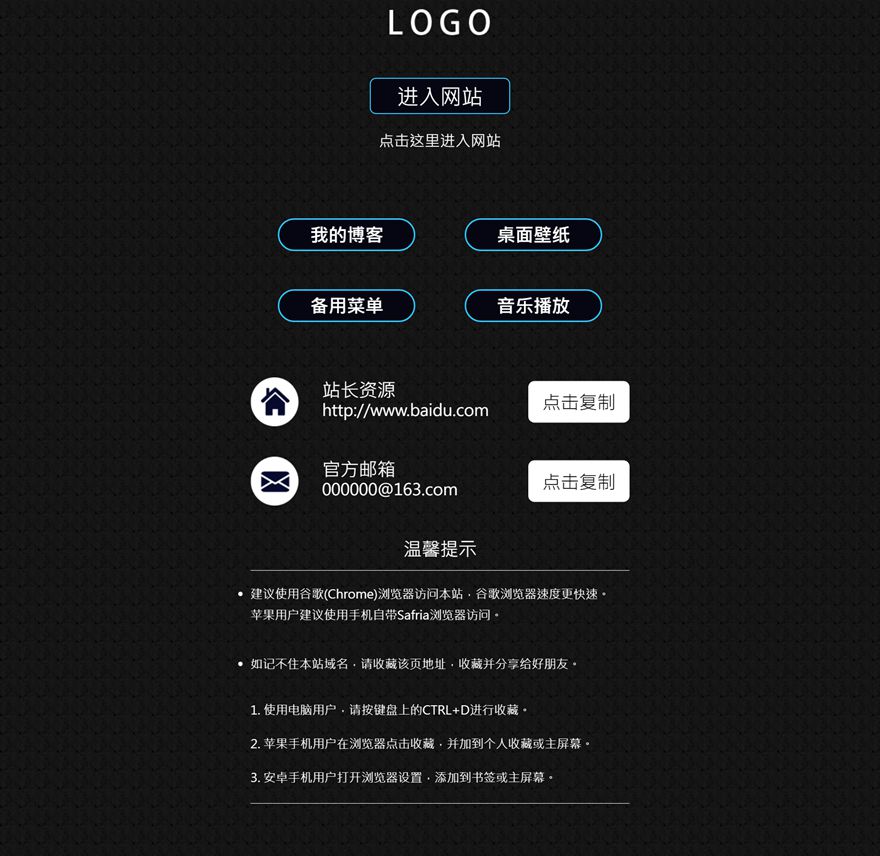The image size is (880, 856).
Task: Copy the 官方邮箱 address with 点击复制
Action: click(578, 481)
